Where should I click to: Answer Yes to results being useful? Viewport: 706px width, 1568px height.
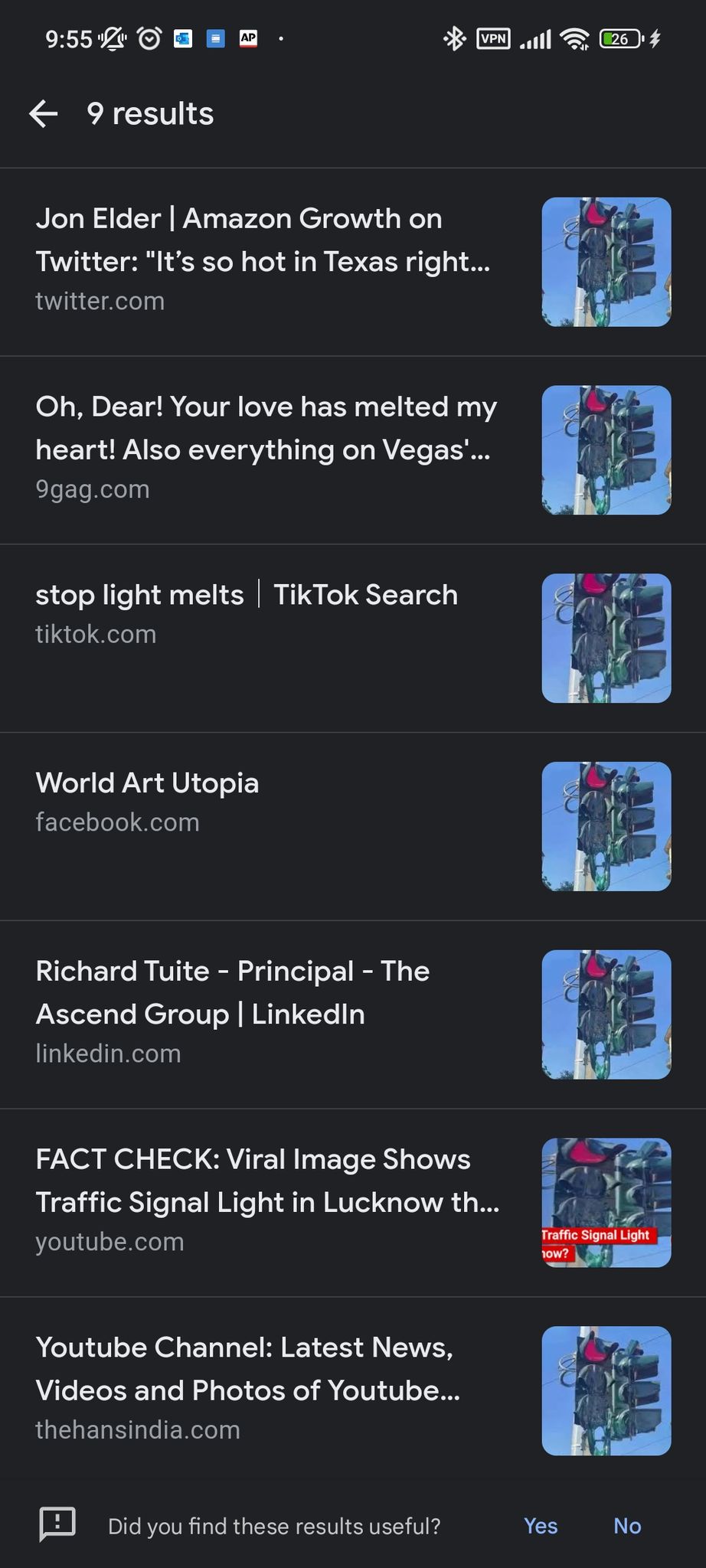pyautogui.click(x=541, y=1526)
